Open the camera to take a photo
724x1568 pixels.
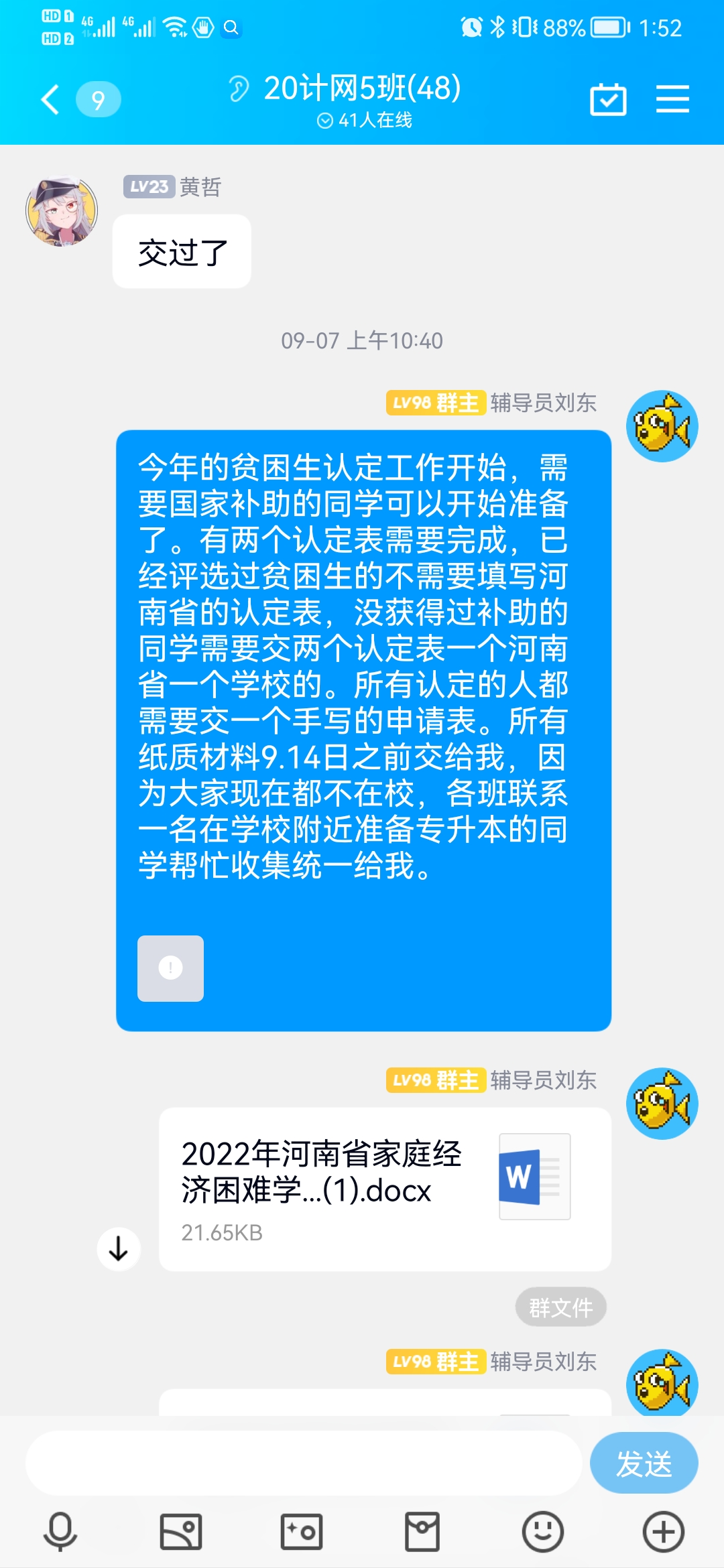click(x=302, y=1532)
